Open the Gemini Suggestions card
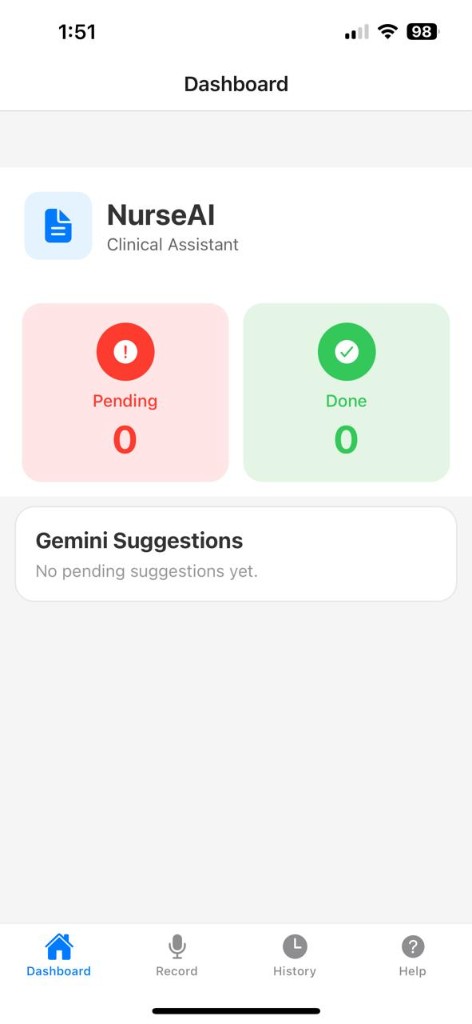472x1024 pixels. point(236,554)
